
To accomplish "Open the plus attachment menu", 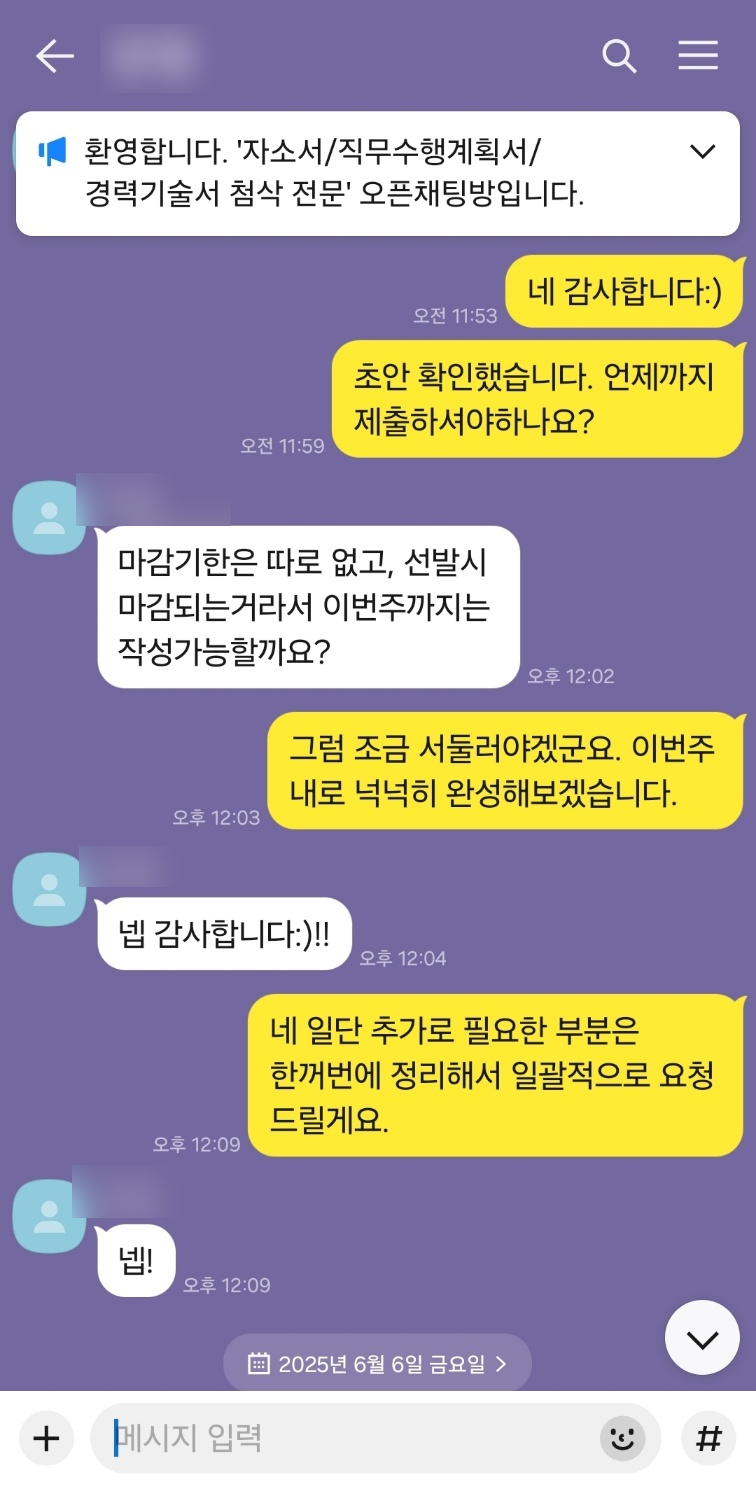I will pyautogui.click(x=46, y=1438).
